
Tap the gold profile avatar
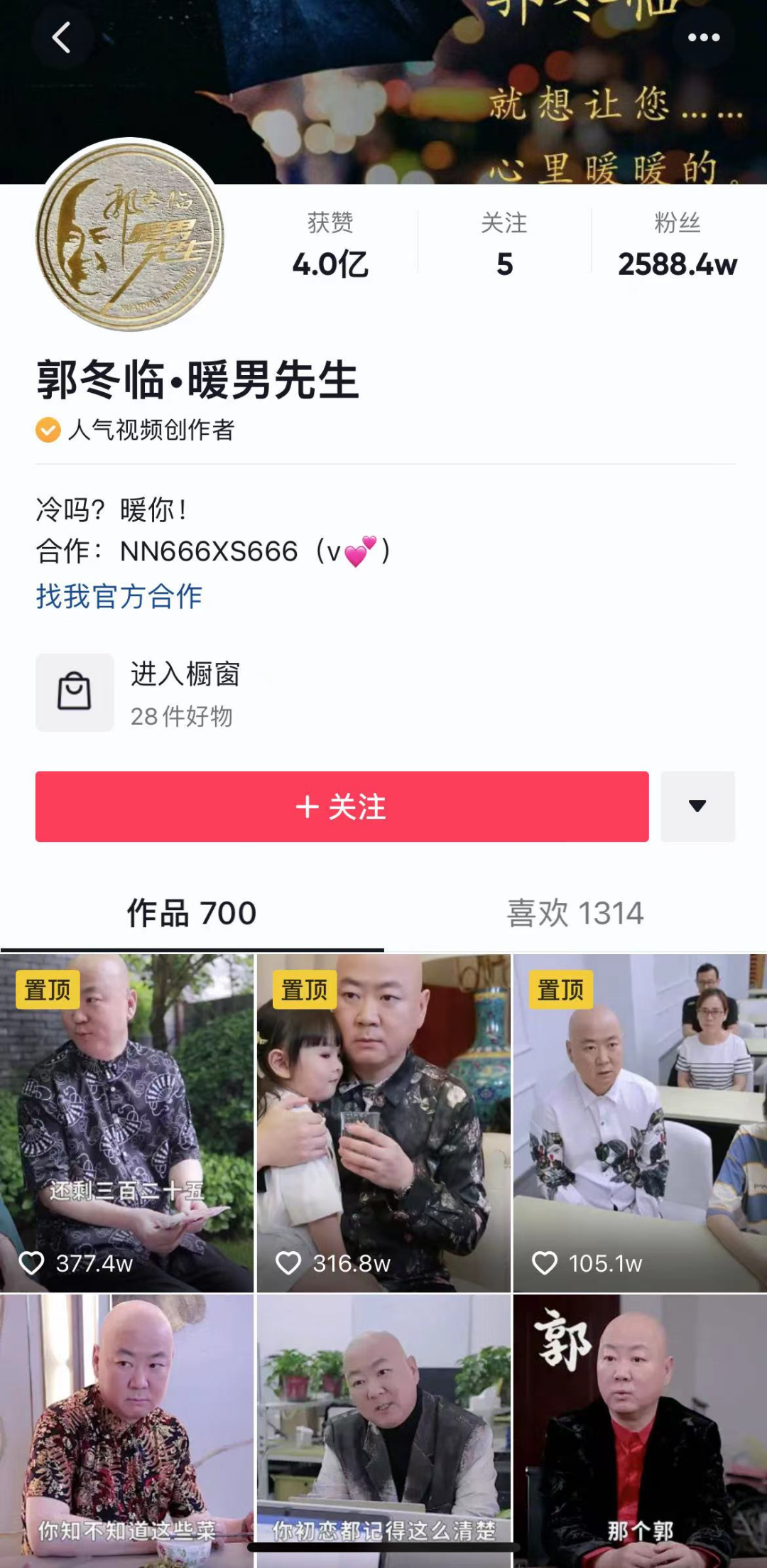coord(130,237)
